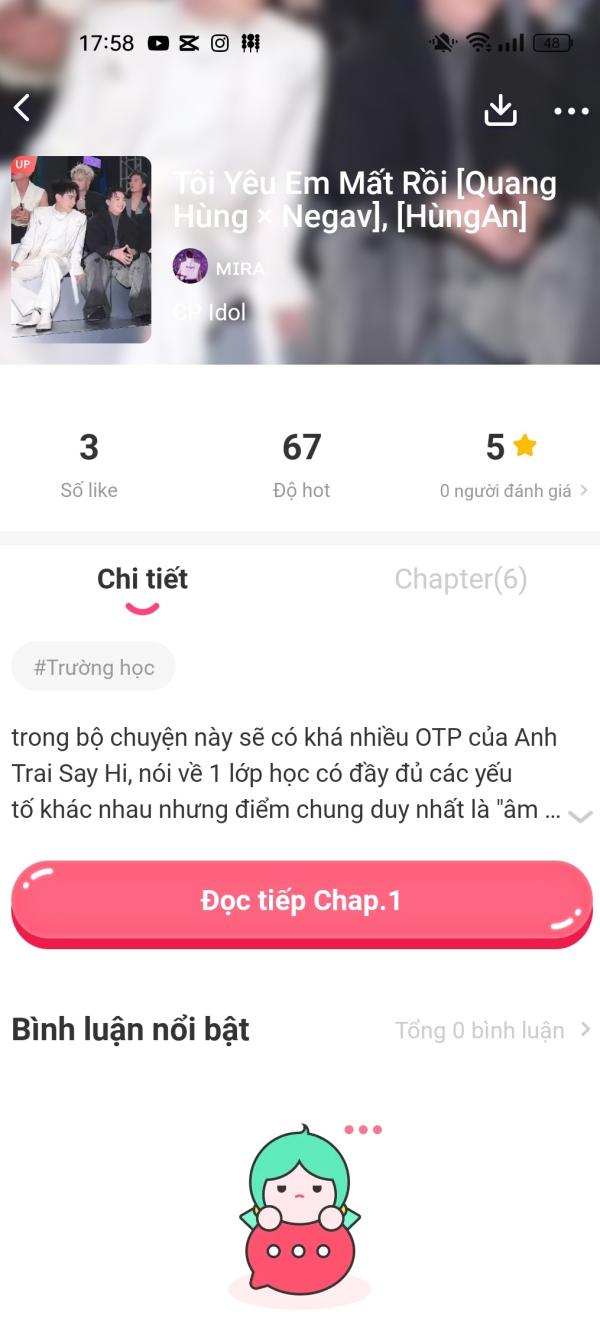Screen dimensions: 600x1341
Task: Download the story with the download icon
Action: click(x=500, y=110)
